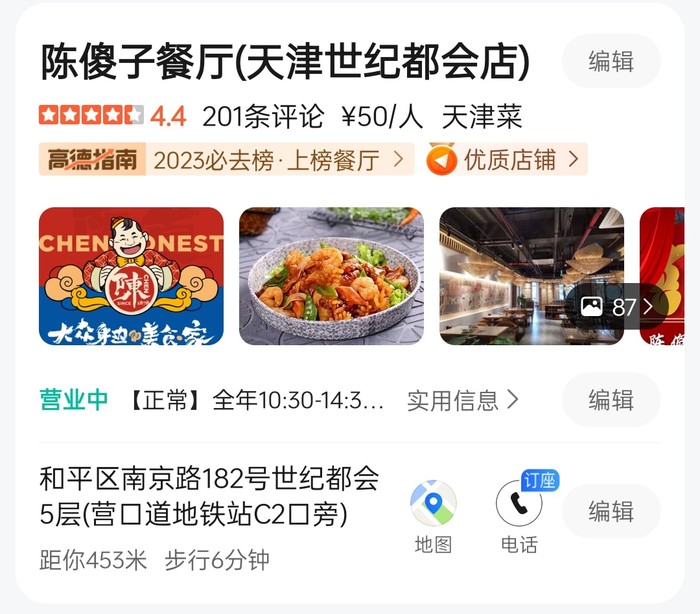Open 2023必去榜 上榜餐厅 ranking link
This screenshot has height=614, width=700.
[280, 159]
